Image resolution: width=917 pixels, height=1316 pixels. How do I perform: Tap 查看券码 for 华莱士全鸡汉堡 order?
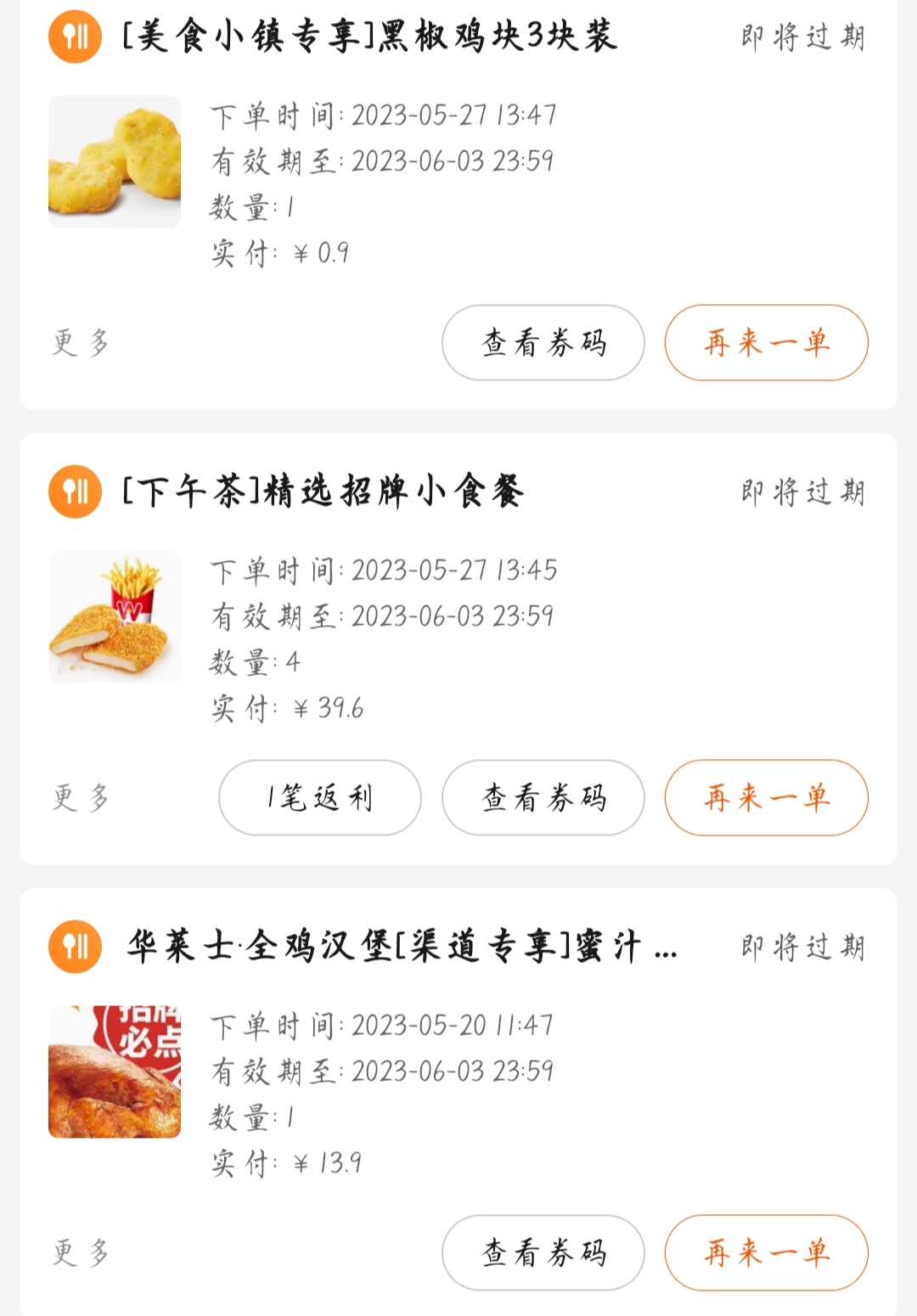coord(543,1253)
